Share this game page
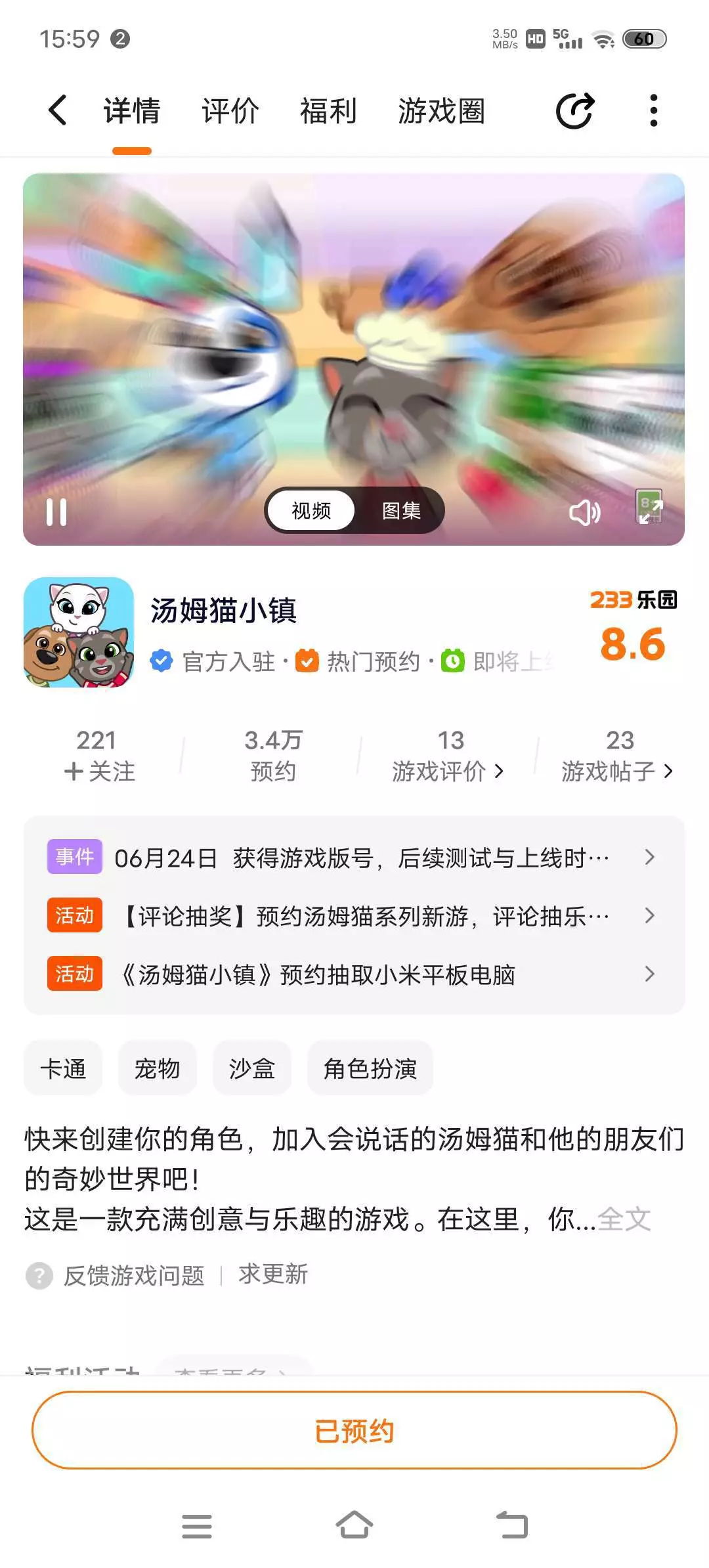709x1568 pixels. 575,110
